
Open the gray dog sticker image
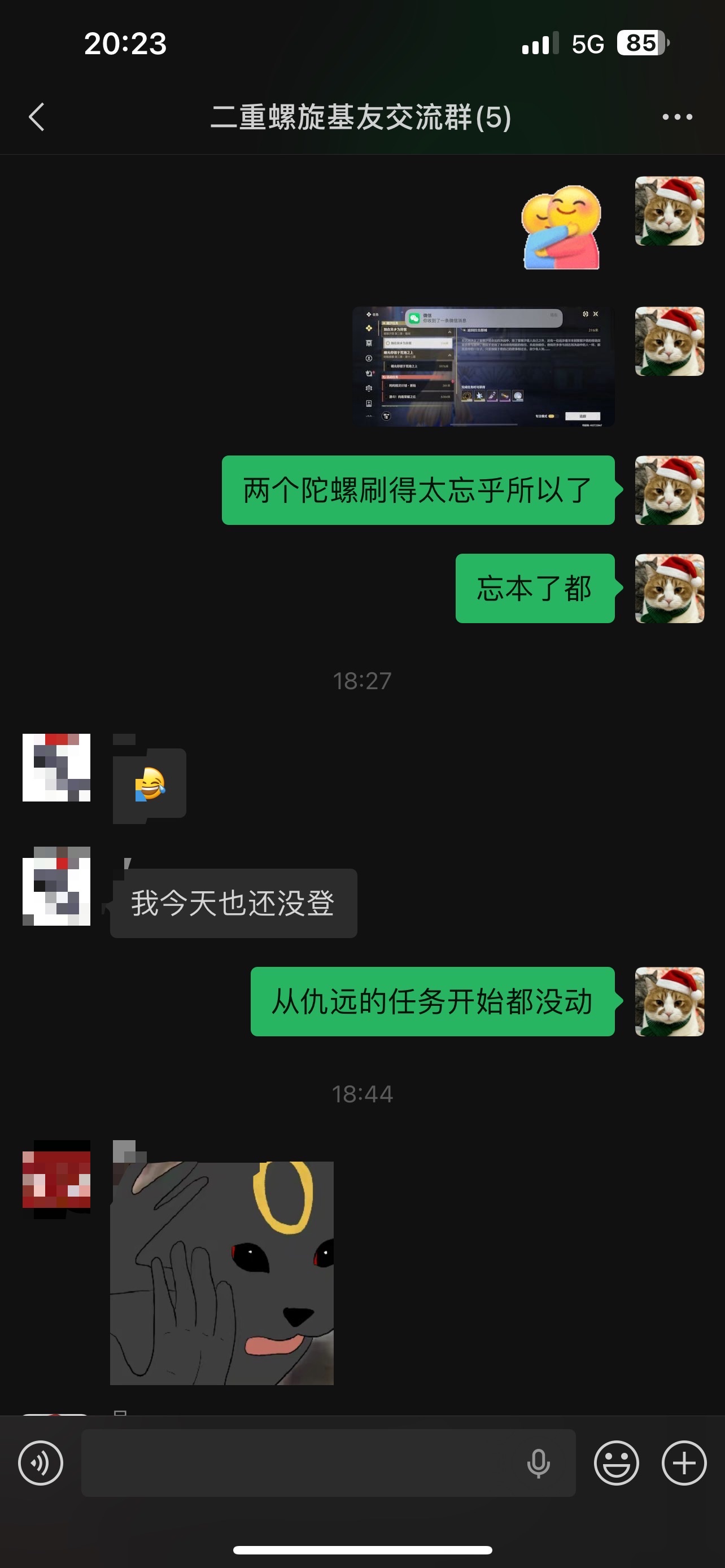click(221, 1273)
